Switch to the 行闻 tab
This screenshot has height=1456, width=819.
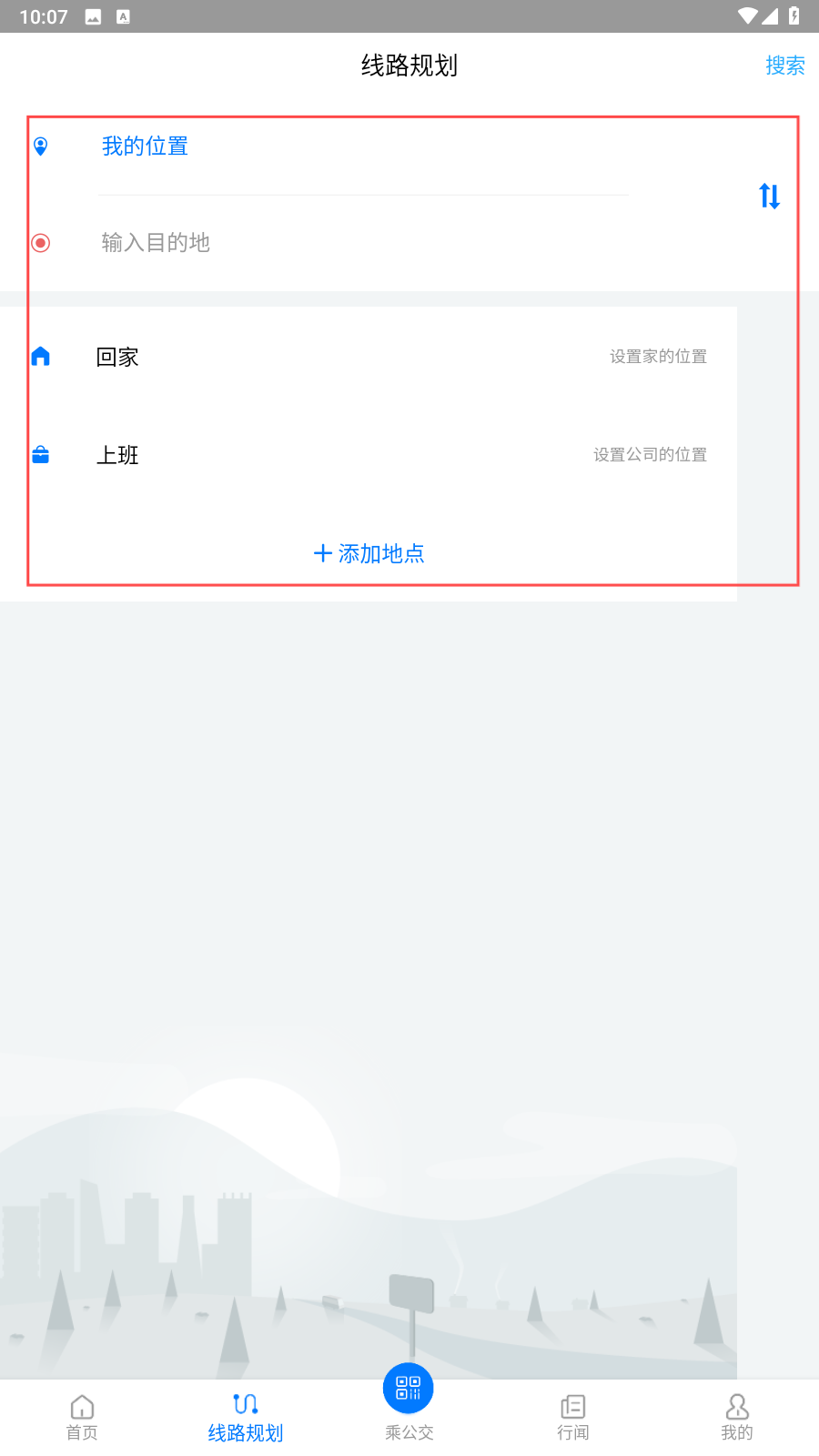click(x=573, y=1418)
